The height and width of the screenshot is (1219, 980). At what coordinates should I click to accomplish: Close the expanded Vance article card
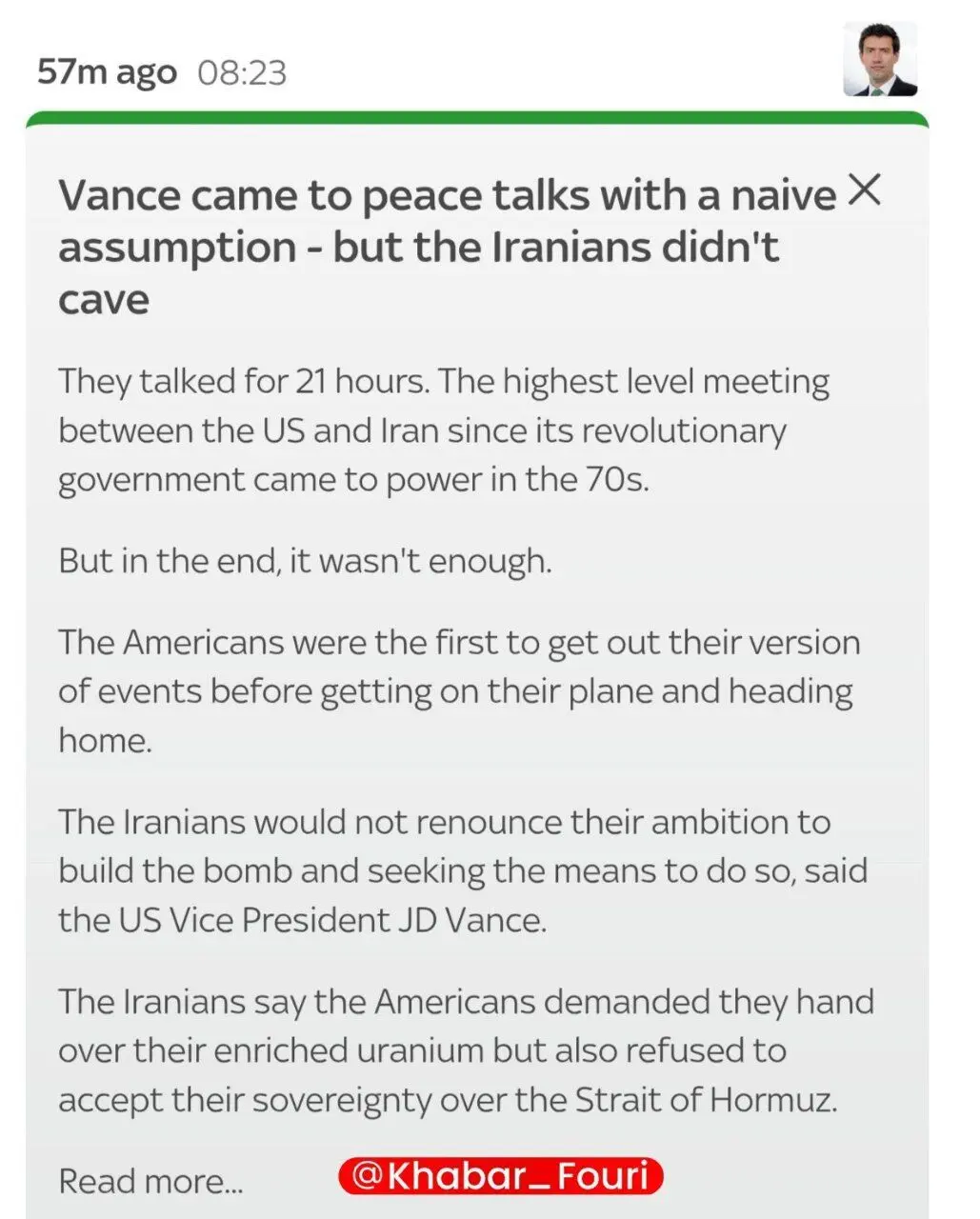tap(864, 190)
